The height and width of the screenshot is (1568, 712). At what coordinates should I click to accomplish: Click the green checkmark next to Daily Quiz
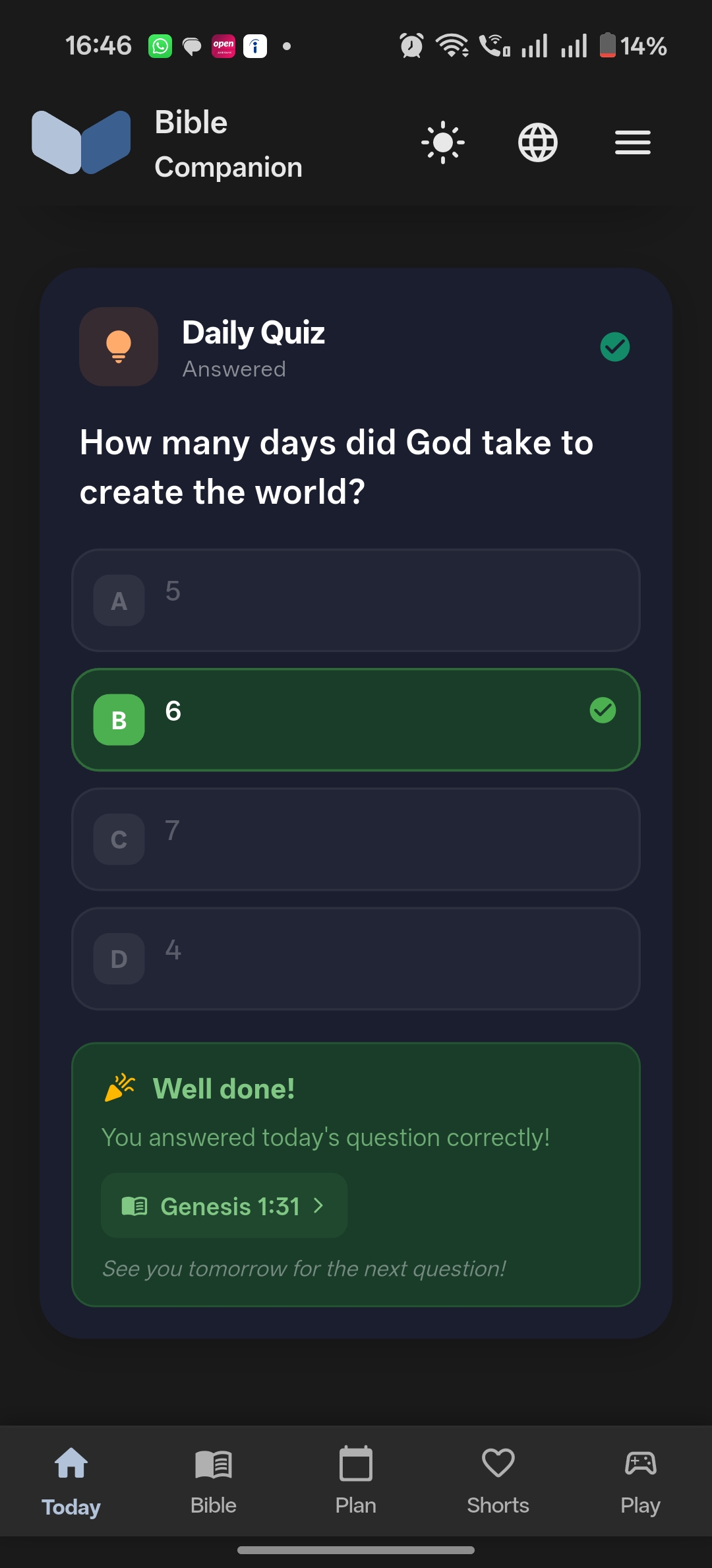614,347
